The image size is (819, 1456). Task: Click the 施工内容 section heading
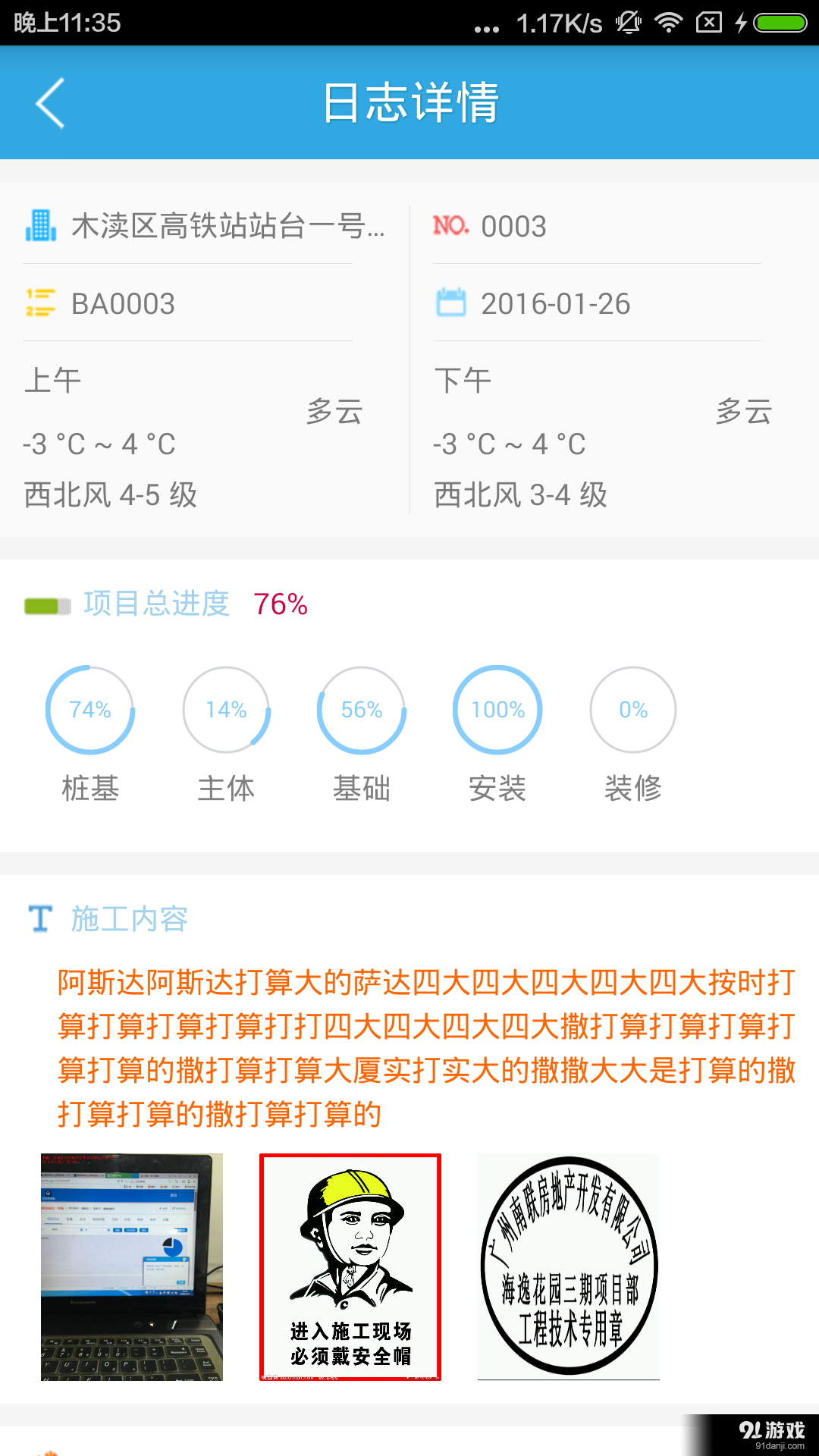(130, 920)
